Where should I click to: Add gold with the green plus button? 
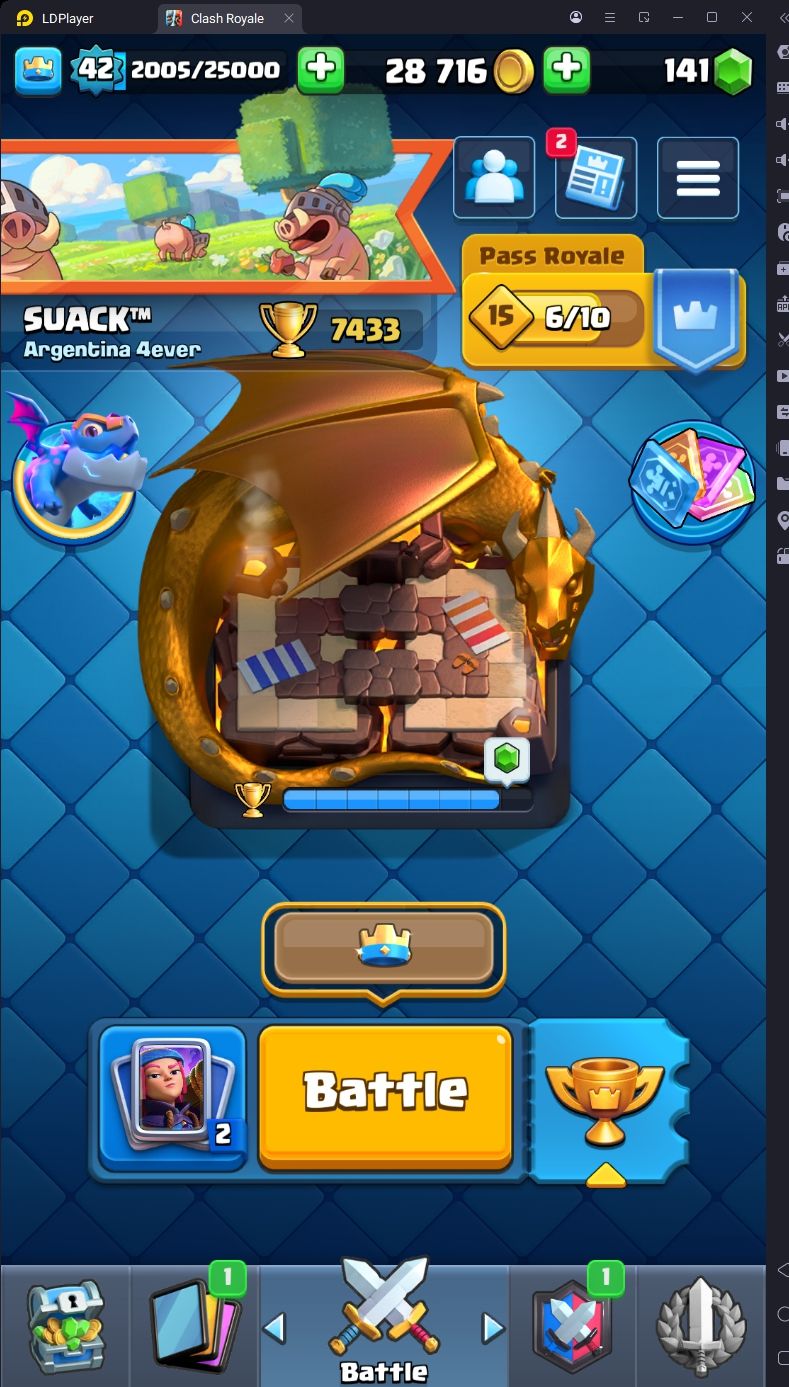pos(566,69)
